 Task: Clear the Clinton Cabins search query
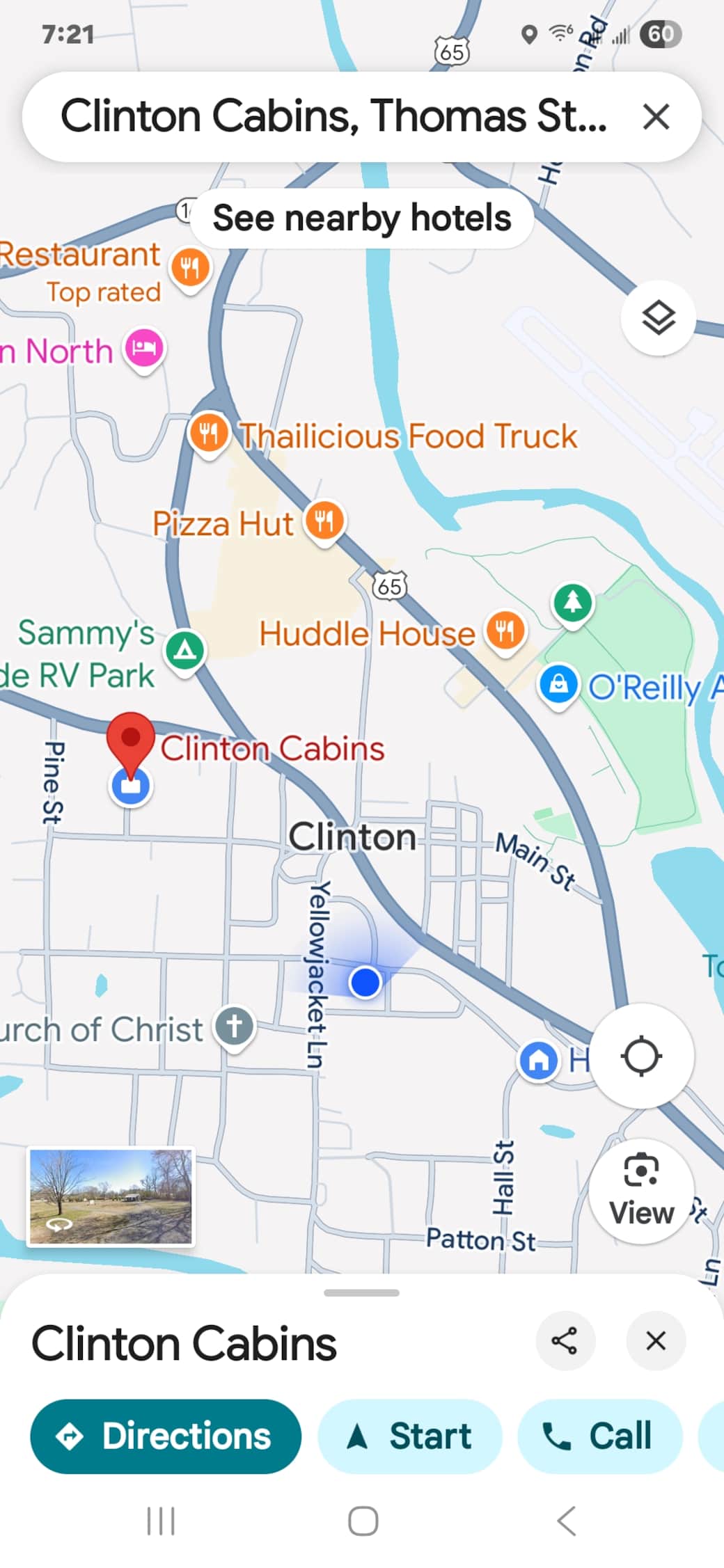[656, 117]
